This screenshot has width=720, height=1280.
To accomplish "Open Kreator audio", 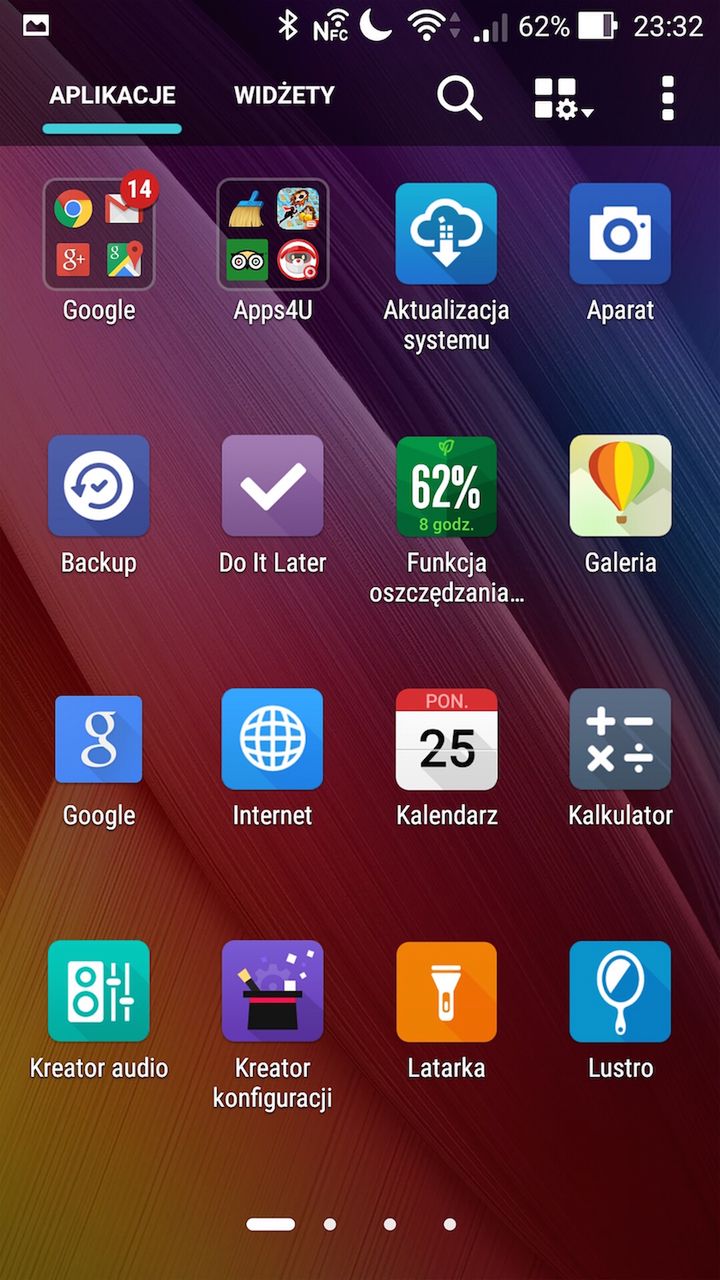I will (x=98, y=991).
